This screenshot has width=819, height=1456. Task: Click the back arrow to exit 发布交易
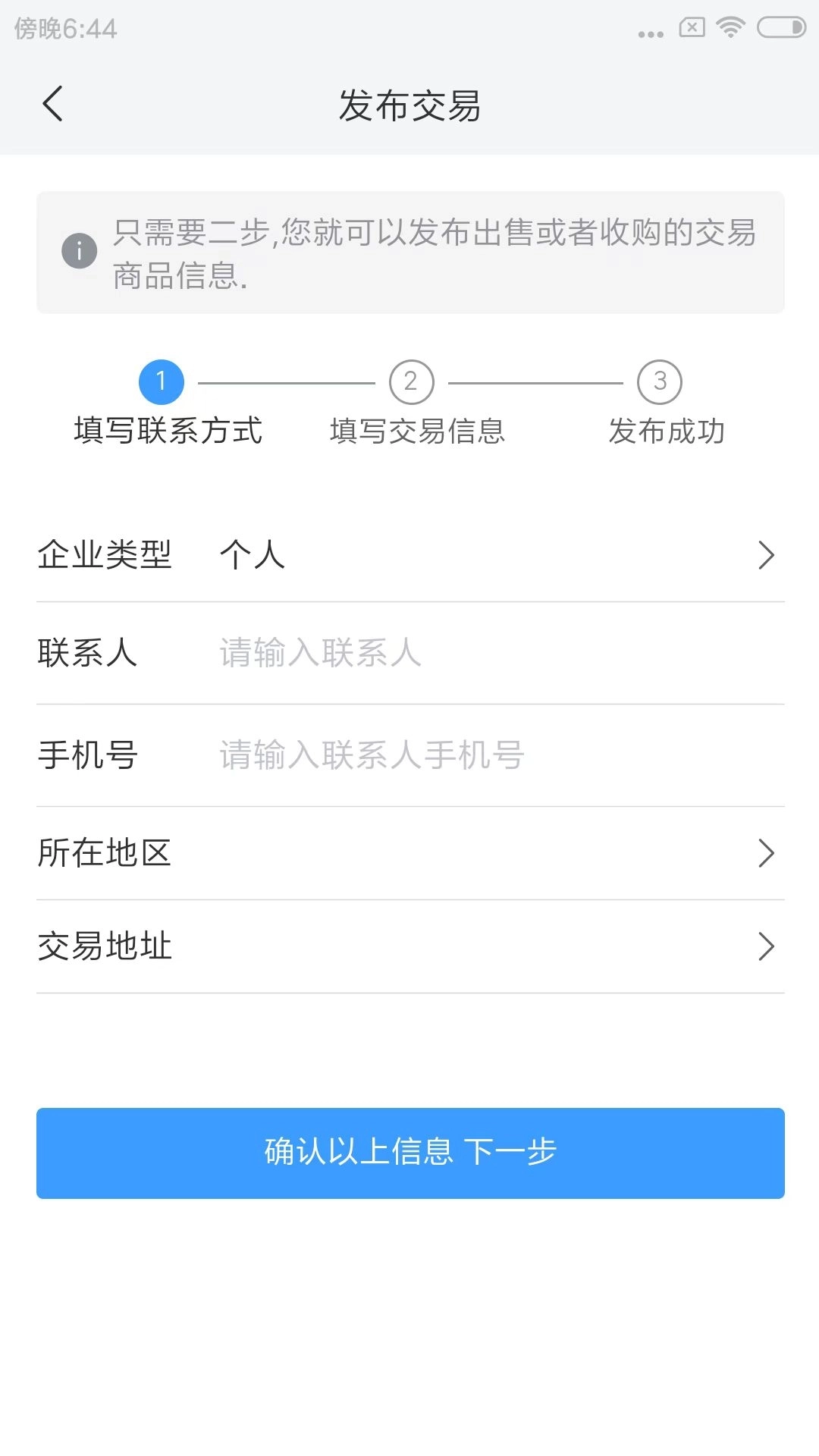point(53,104)
